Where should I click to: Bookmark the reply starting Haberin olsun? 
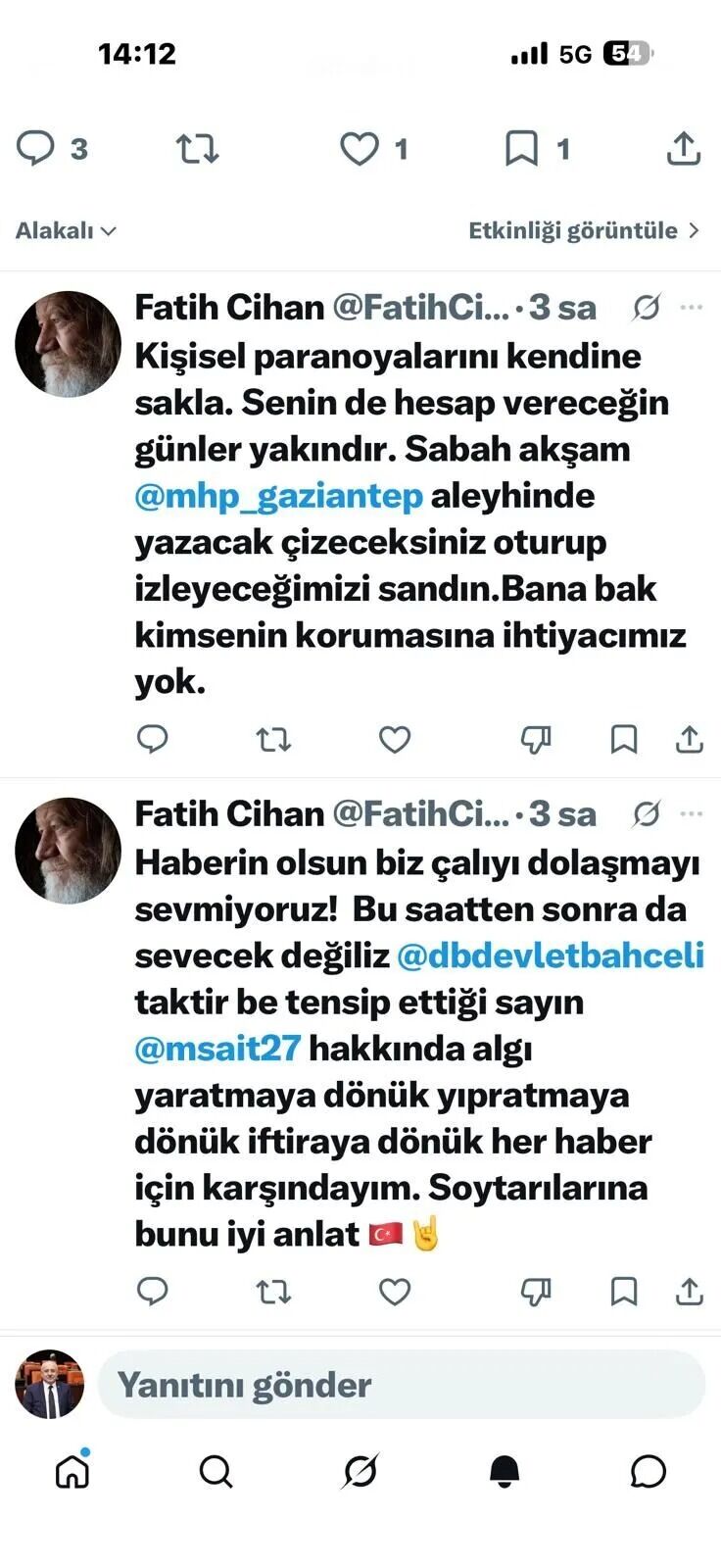click(624, 1292)
